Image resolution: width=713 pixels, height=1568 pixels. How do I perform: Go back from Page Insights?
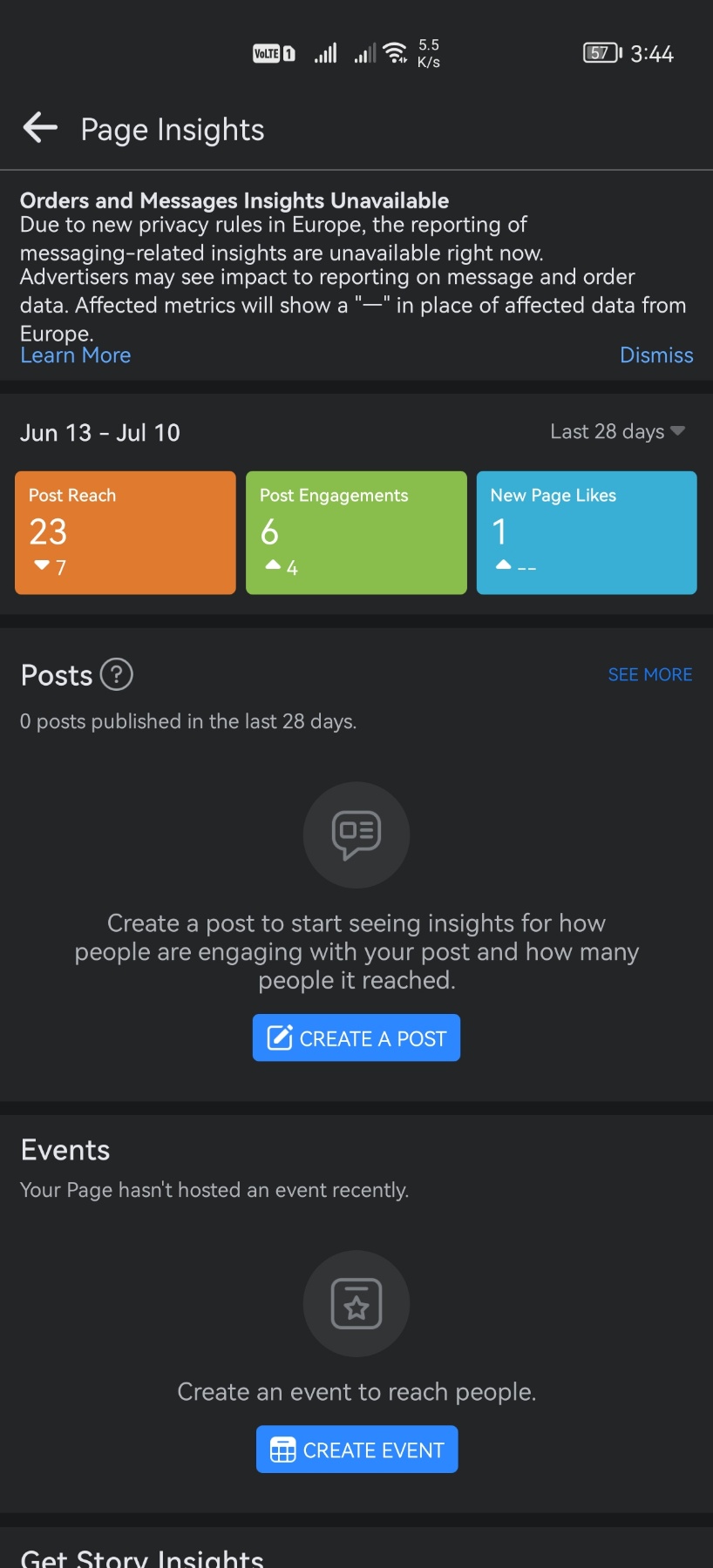point(40,128)
